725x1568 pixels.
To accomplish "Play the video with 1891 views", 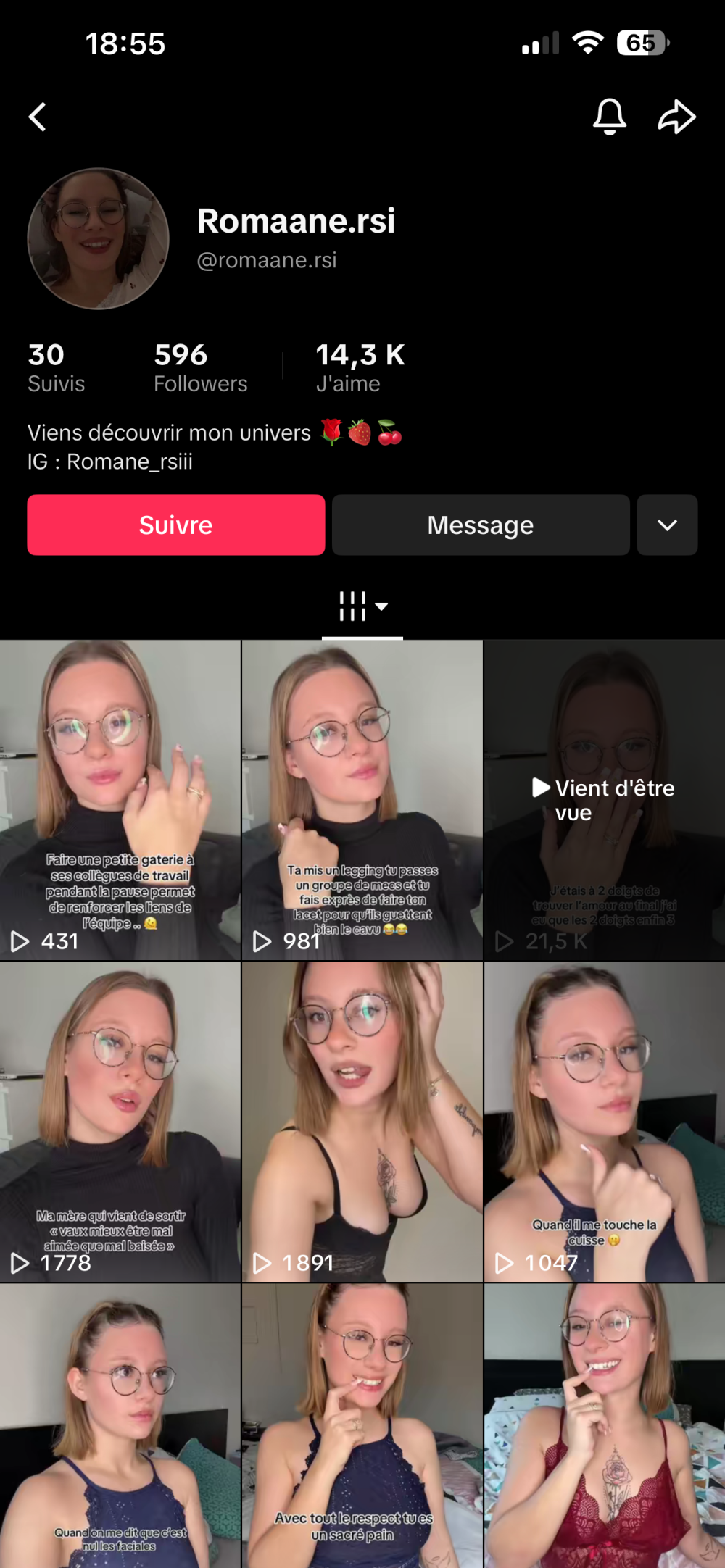I will pos(362,1122).
